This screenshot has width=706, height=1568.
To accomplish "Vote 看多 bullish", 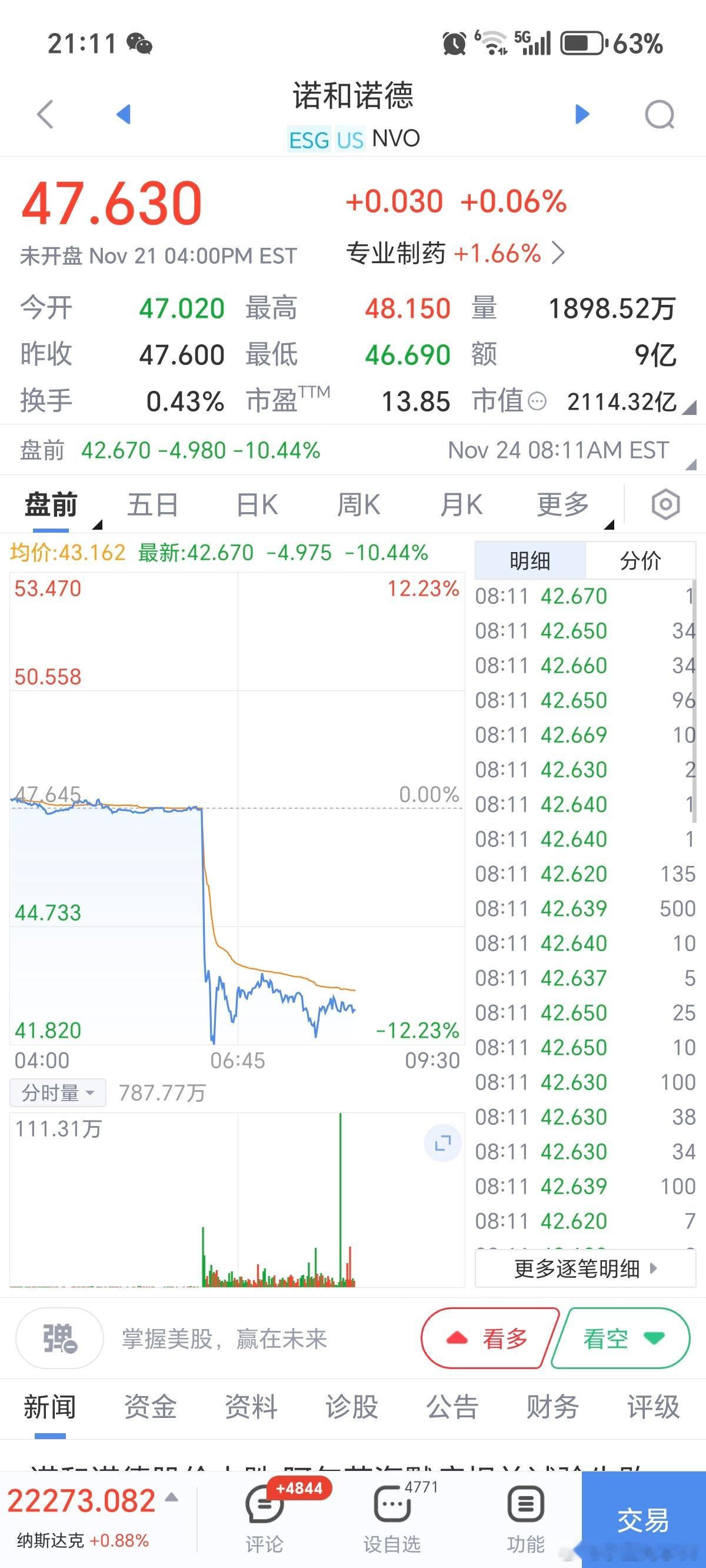I will click(489, 1338).
